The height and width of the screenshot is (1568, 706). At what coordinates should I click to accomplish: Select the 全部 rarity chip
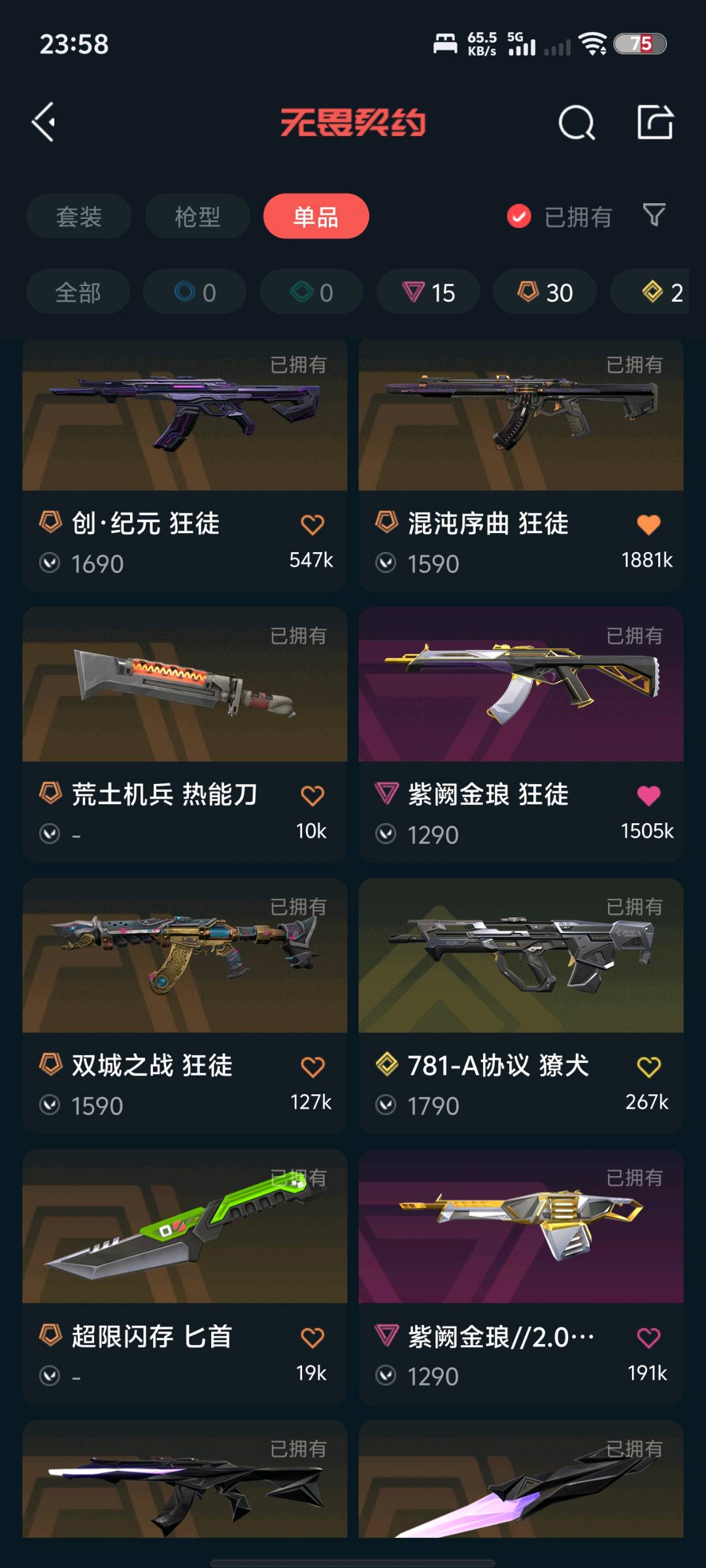tap(78, 291)
